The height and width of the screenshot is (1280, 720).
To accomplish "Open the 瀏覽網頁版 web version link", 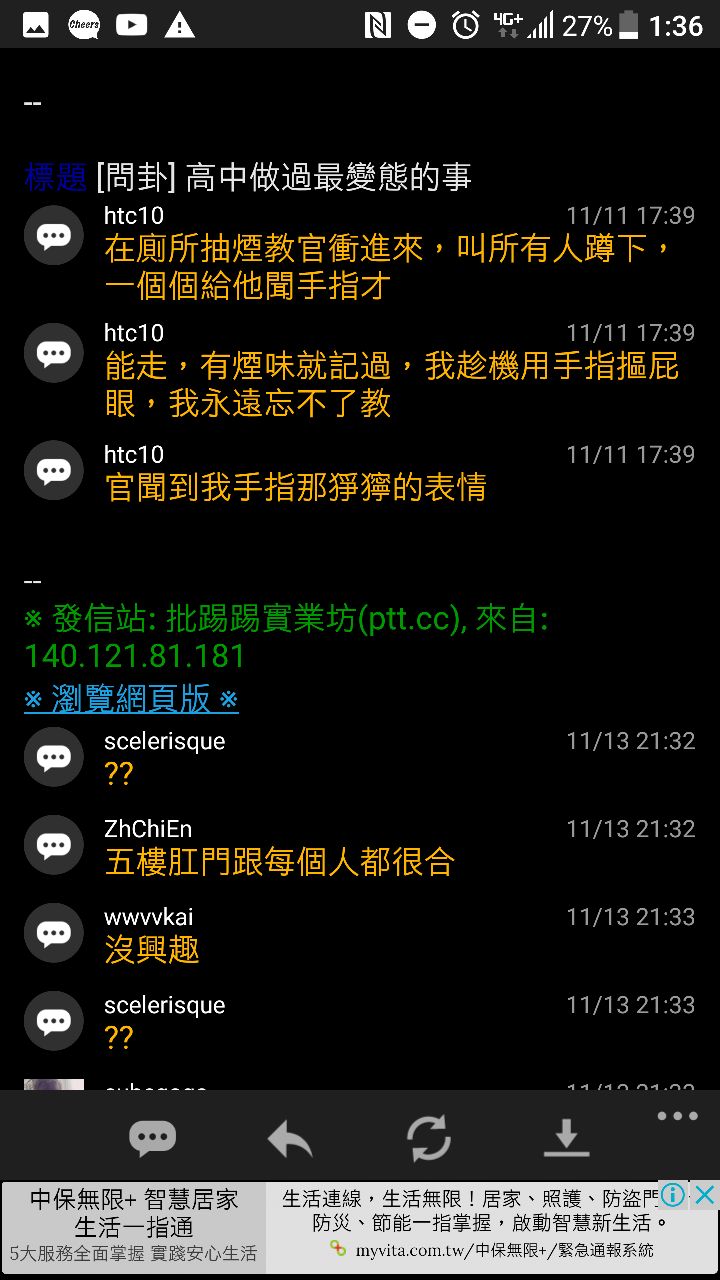I will click(131, 699).
